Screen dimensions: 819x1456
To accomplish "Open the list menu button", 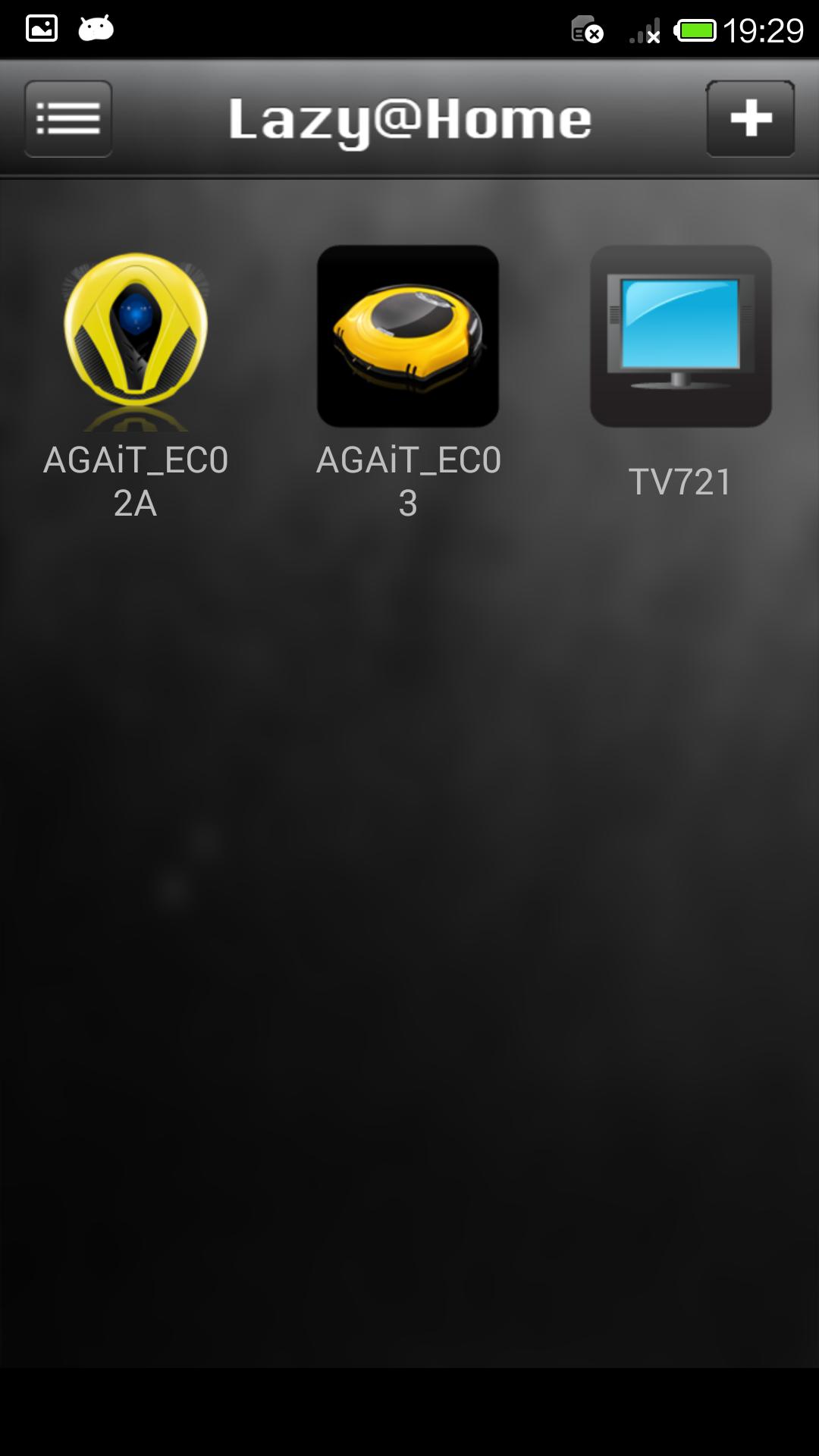I will coord(68,119).
